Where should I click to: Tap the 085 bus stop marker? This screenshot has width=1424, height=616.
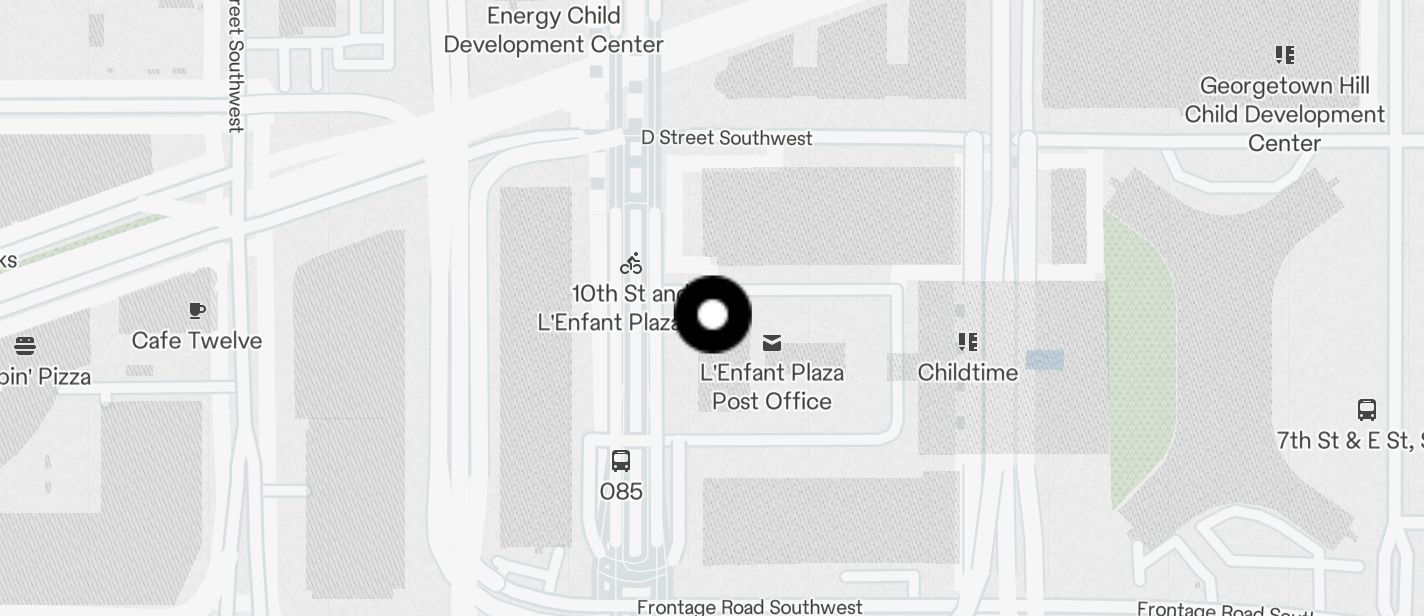tap(621, 461)
